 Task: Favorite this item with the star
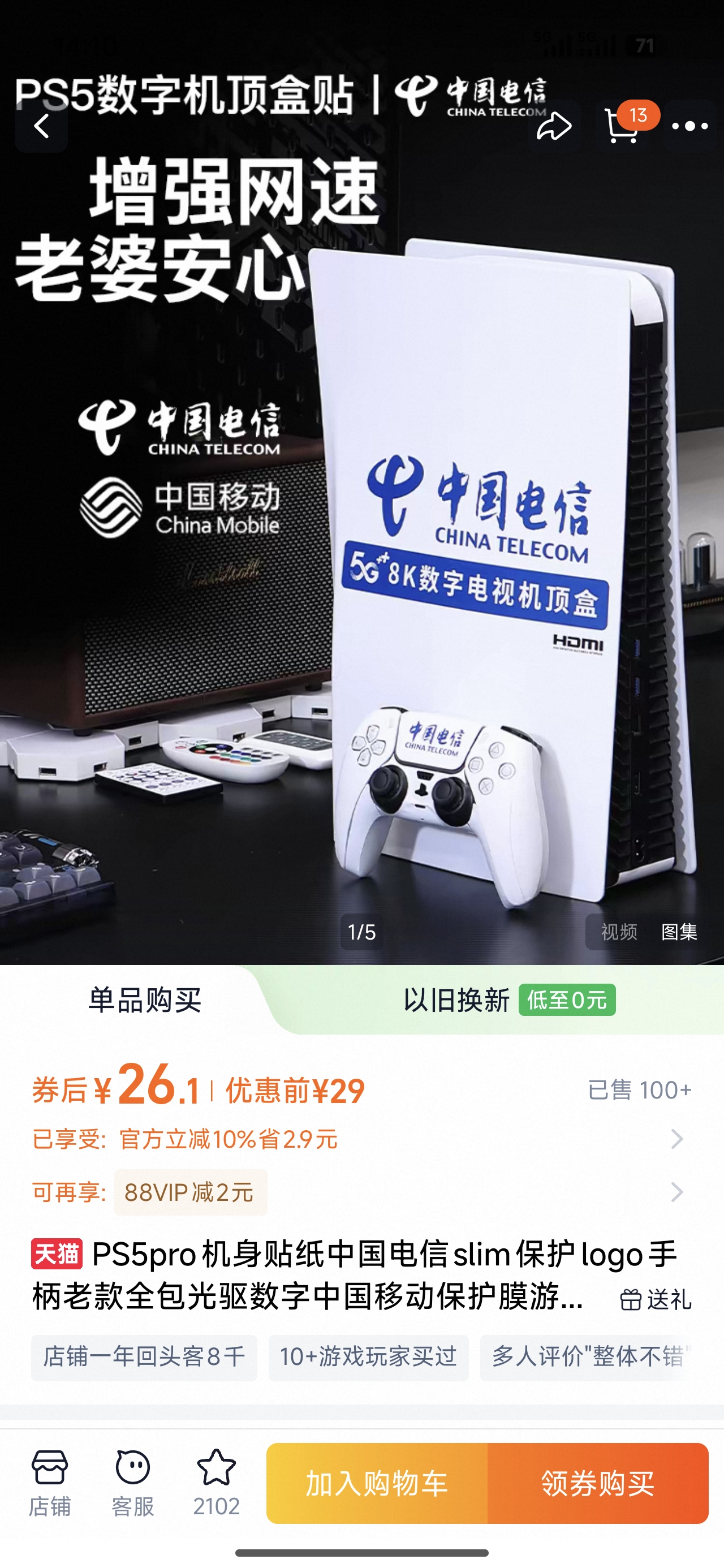[216, 1483]
